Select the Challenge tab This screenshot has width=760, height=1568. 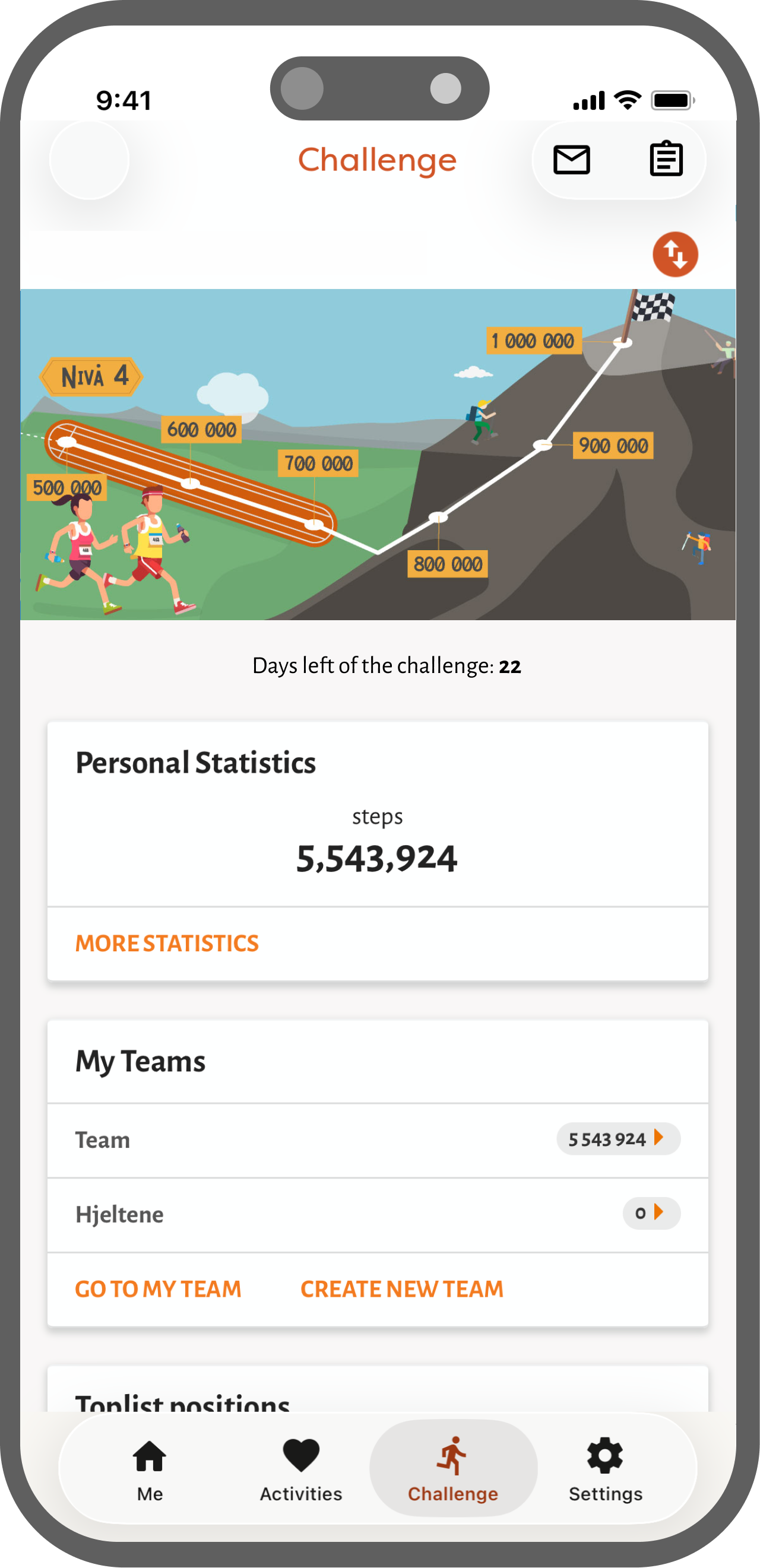coord(453,1469)
